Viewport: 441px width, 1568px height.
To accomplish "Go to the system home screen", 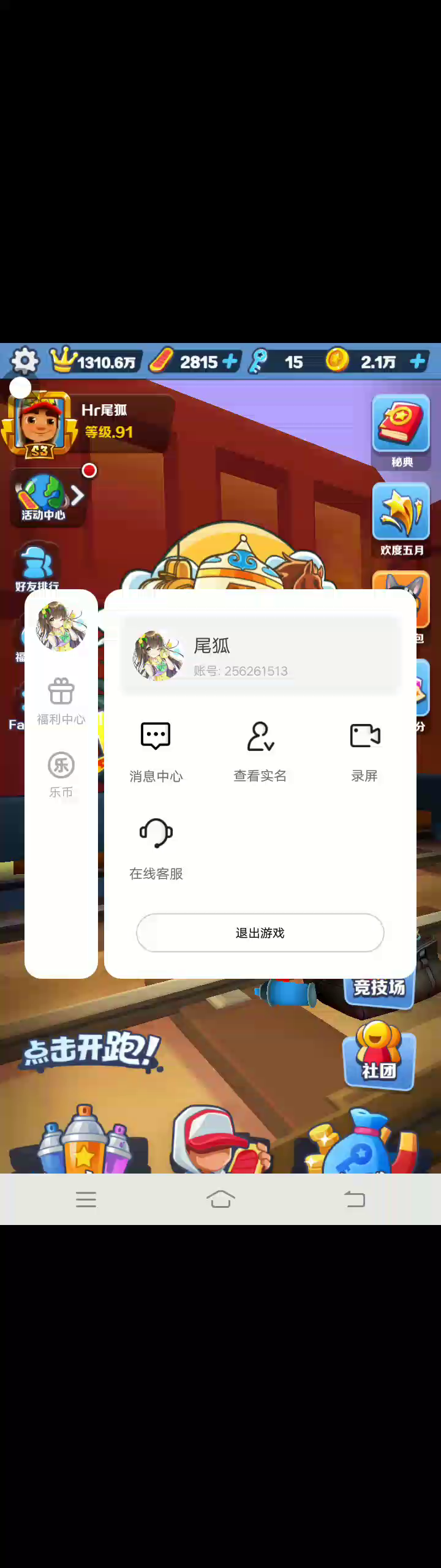I will click(x=221, y=1199).
